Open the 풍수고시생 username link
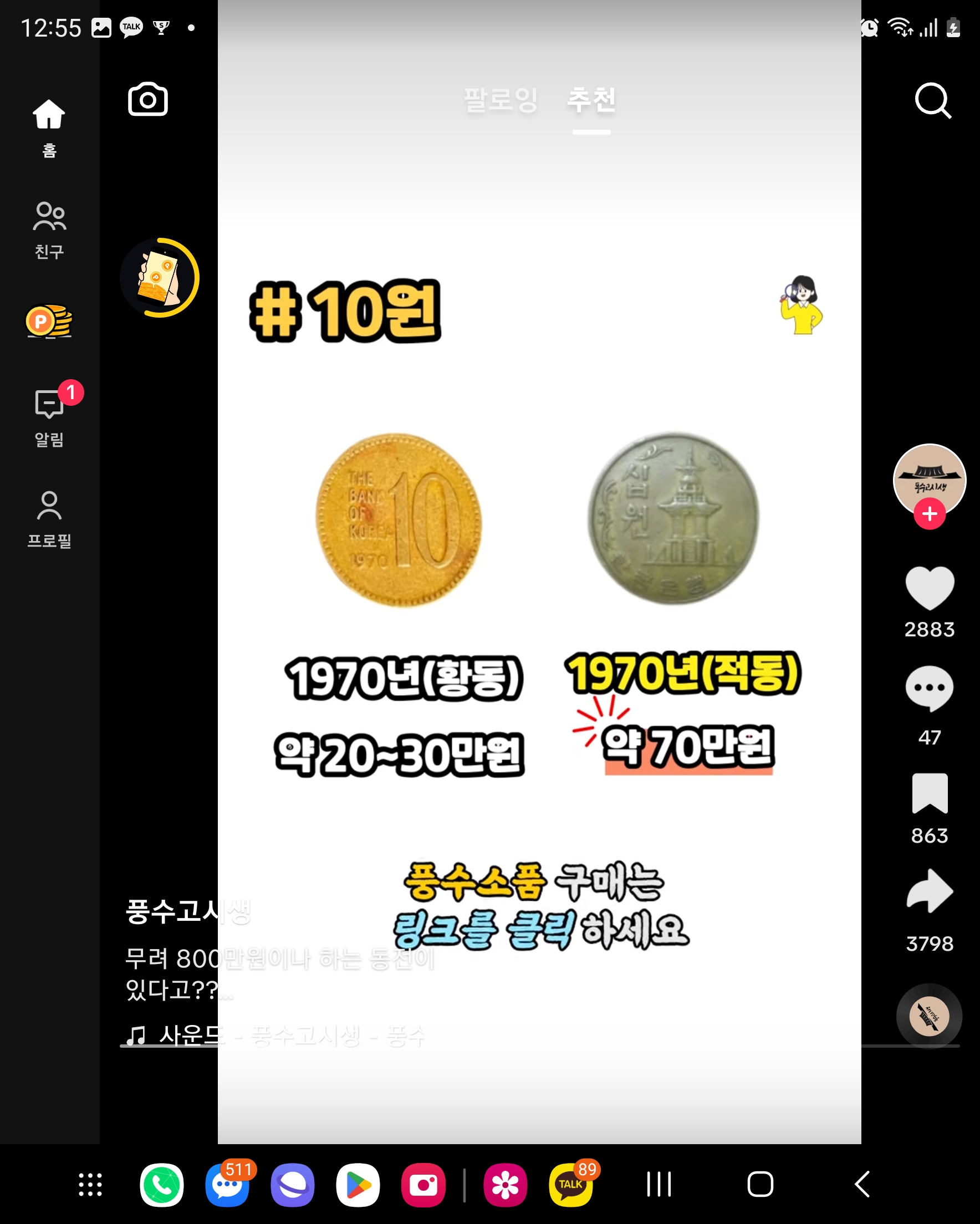This screenshot has height=1224, width=980. pos(187,911)
